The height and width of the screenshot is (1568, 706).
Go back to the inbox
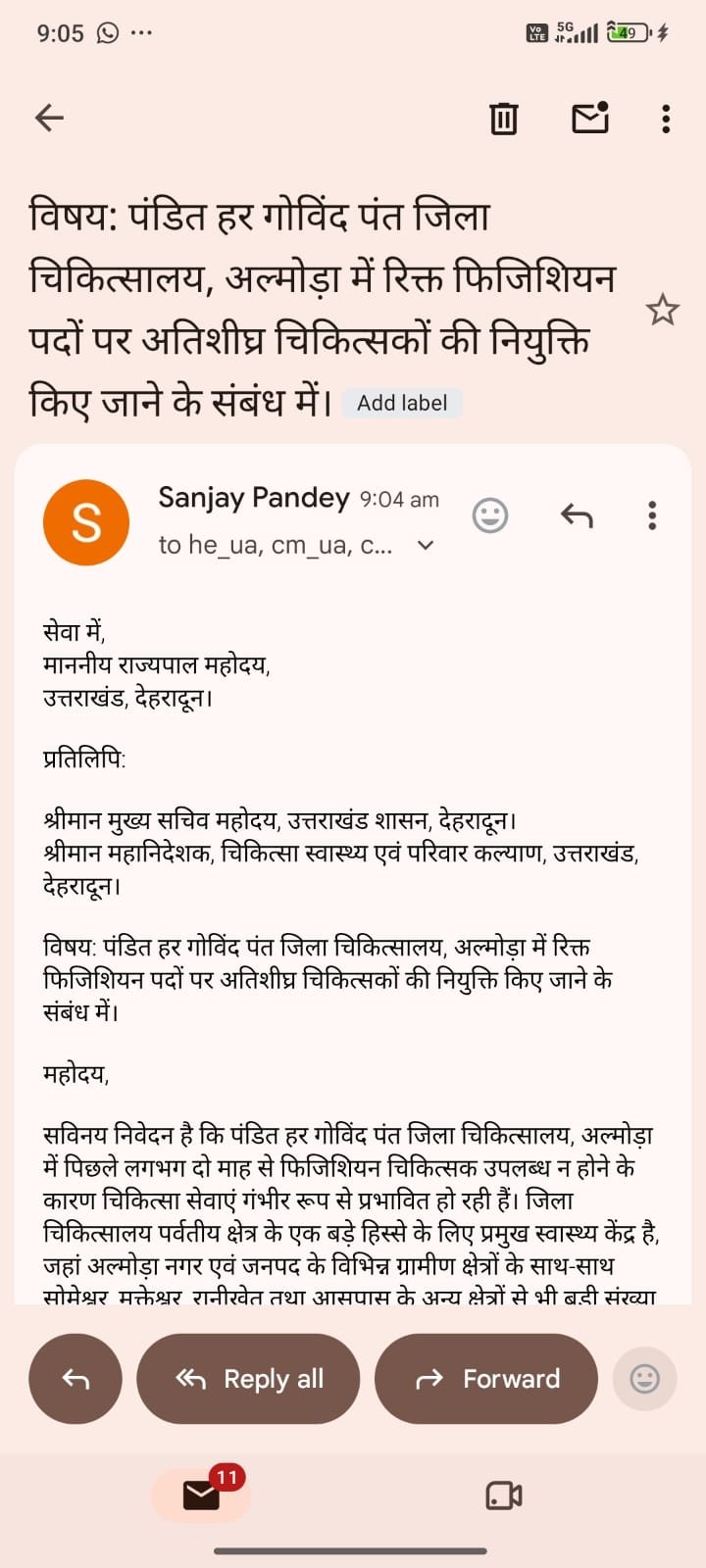[49, 119]
